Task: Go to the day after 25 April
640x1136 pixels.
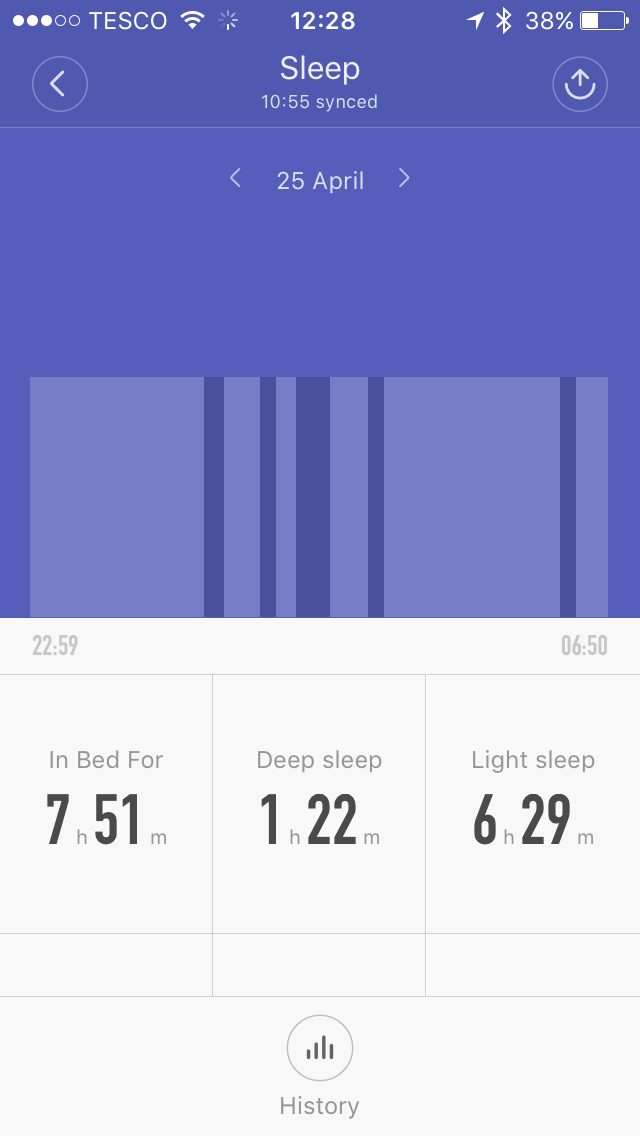Action: [x=404, y=178]
